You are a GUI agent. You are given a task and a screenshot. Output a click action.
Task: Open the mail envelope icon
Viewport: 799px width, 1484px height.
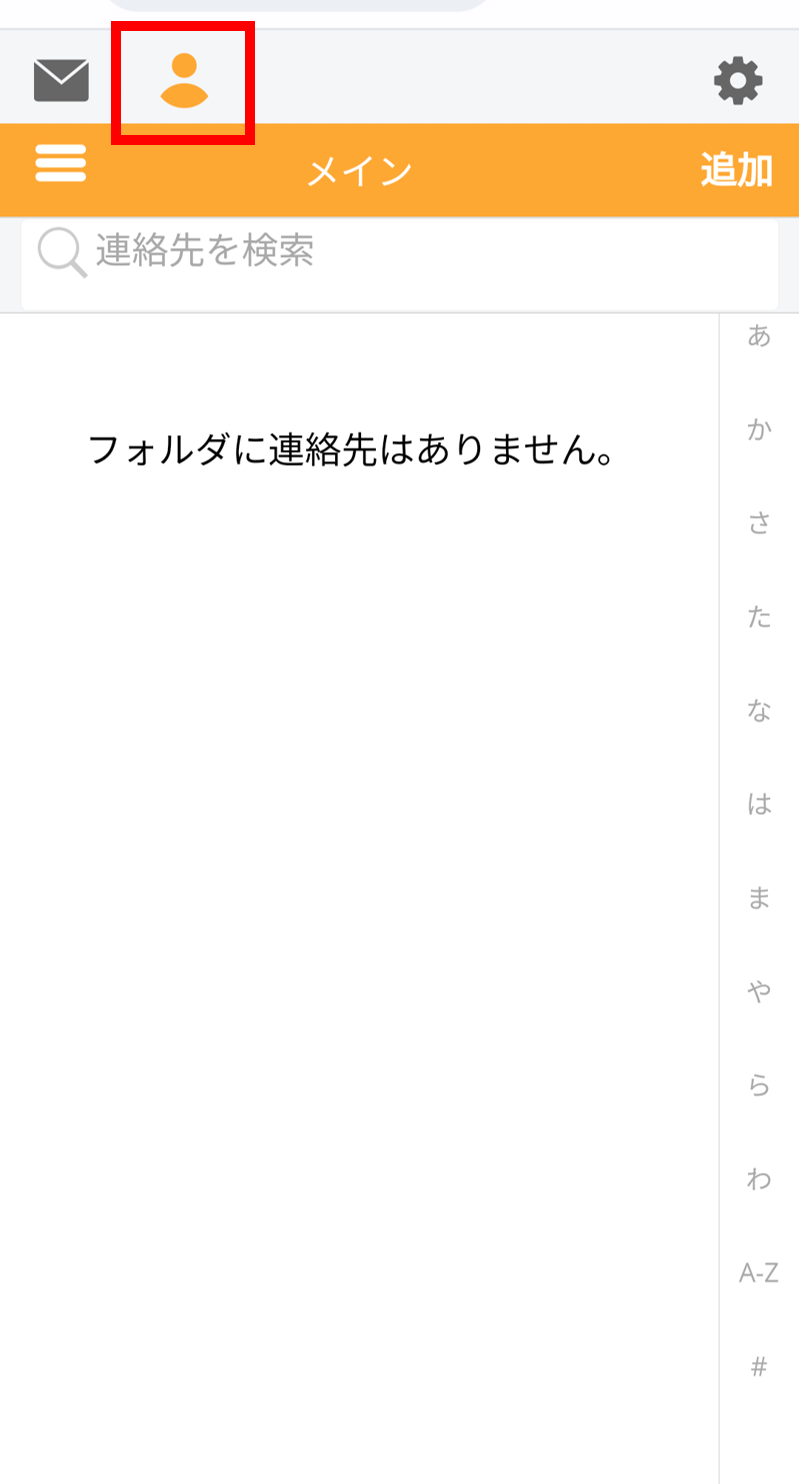click(61, 80)
